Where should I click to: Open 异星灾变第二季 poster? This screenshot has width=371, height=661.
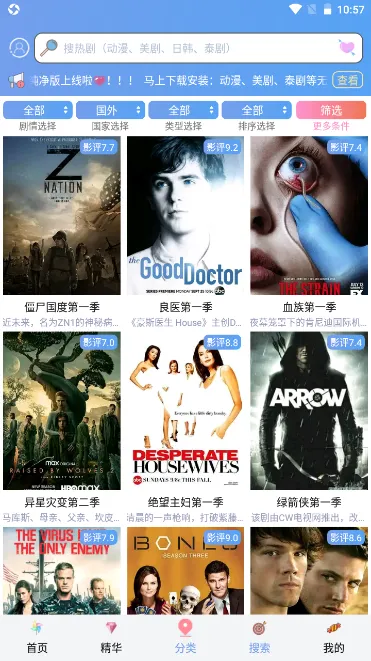pos(62,411)
